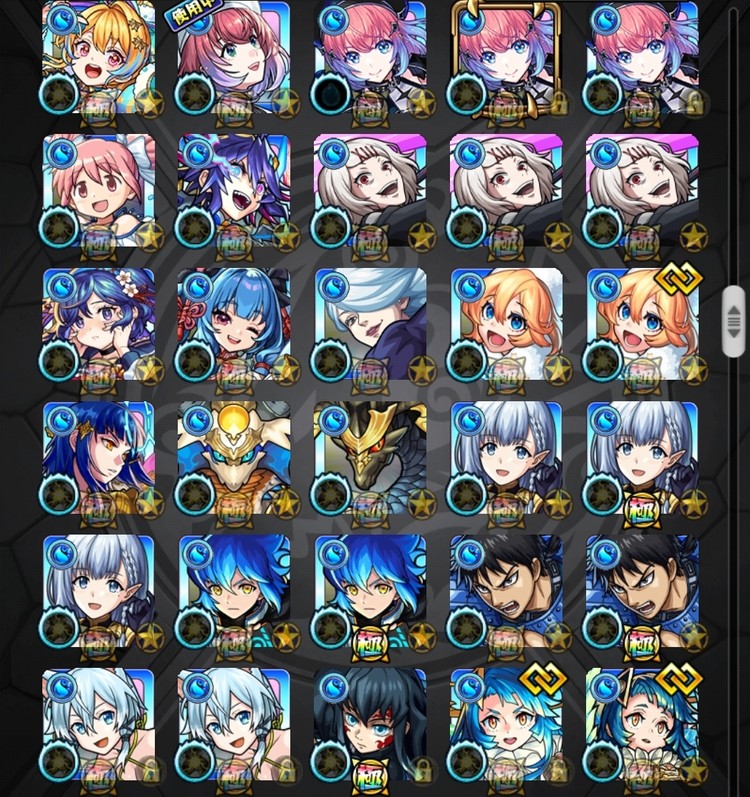750x797 pixels.
Task: Select the dark purple-haired laughing character
Action: 234,191
